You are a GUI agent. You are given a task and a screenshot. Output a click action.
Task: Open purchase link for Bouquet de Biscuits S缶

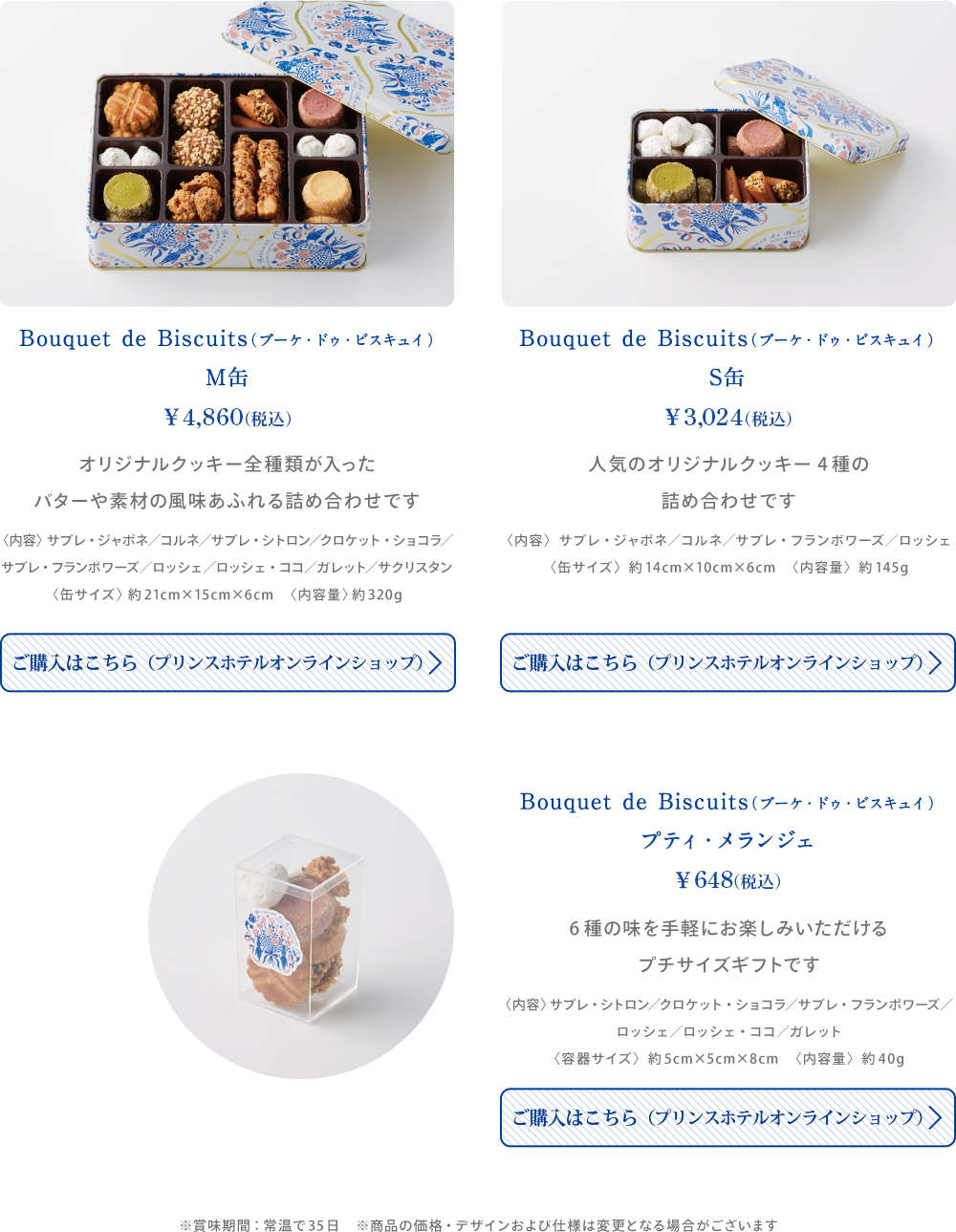(x=728, y=662)
